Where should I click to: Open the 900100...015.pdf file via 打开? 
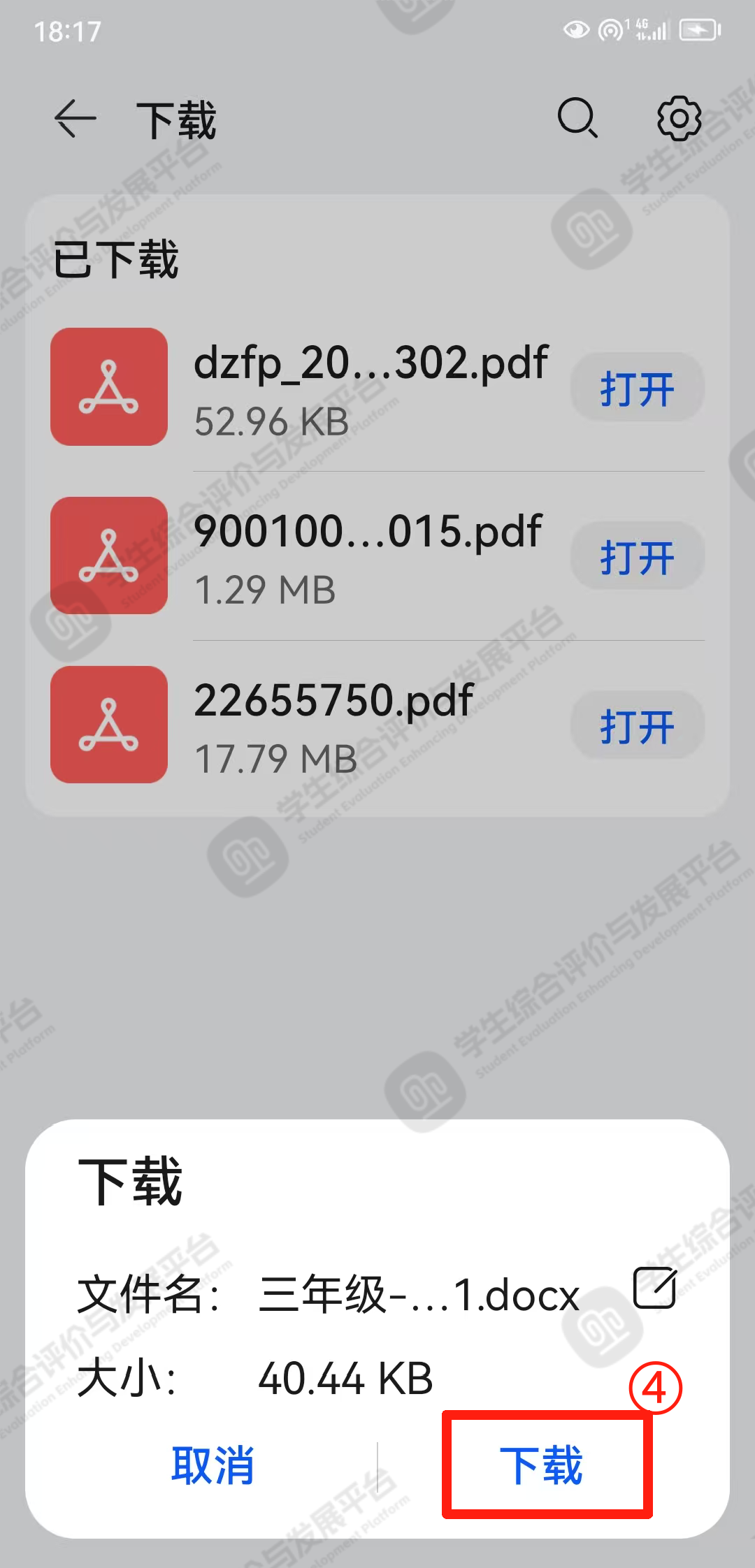pos(637,556)
